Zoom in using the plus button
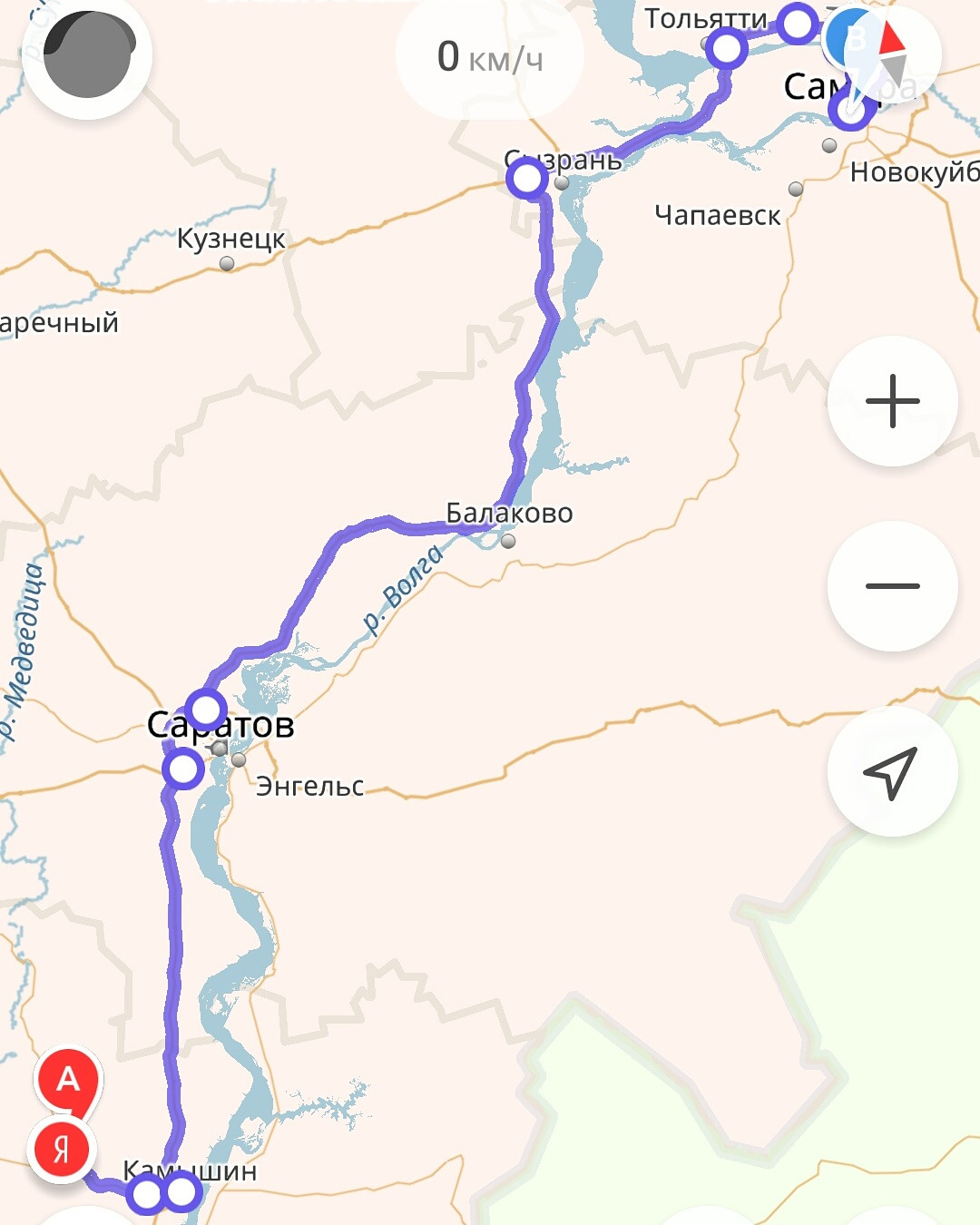The width and height of the screenshot is (980, 1225). click(893, 399)
